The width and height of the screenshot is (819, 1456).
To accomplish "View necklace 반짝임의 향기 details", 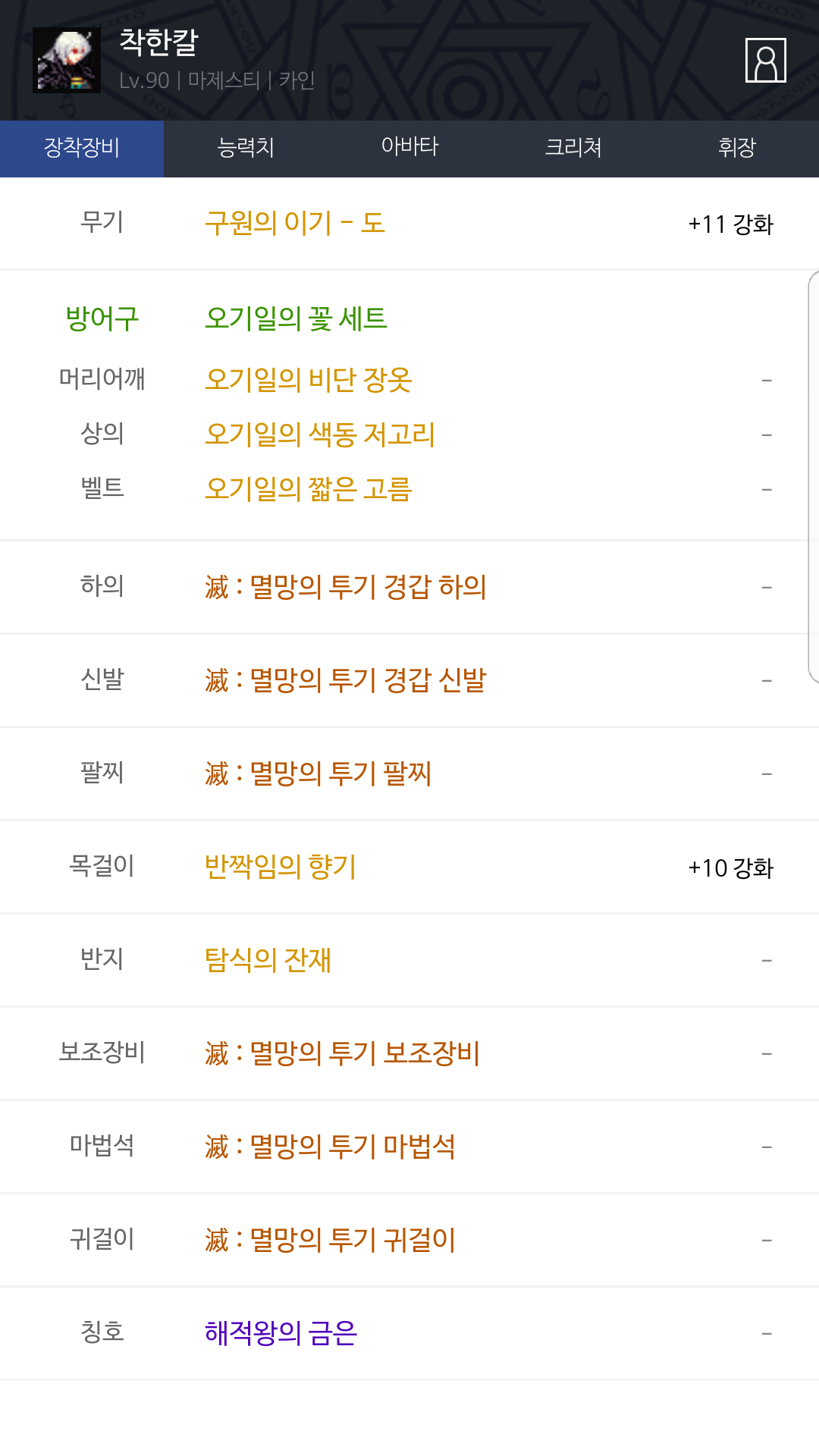I will 281,867.
